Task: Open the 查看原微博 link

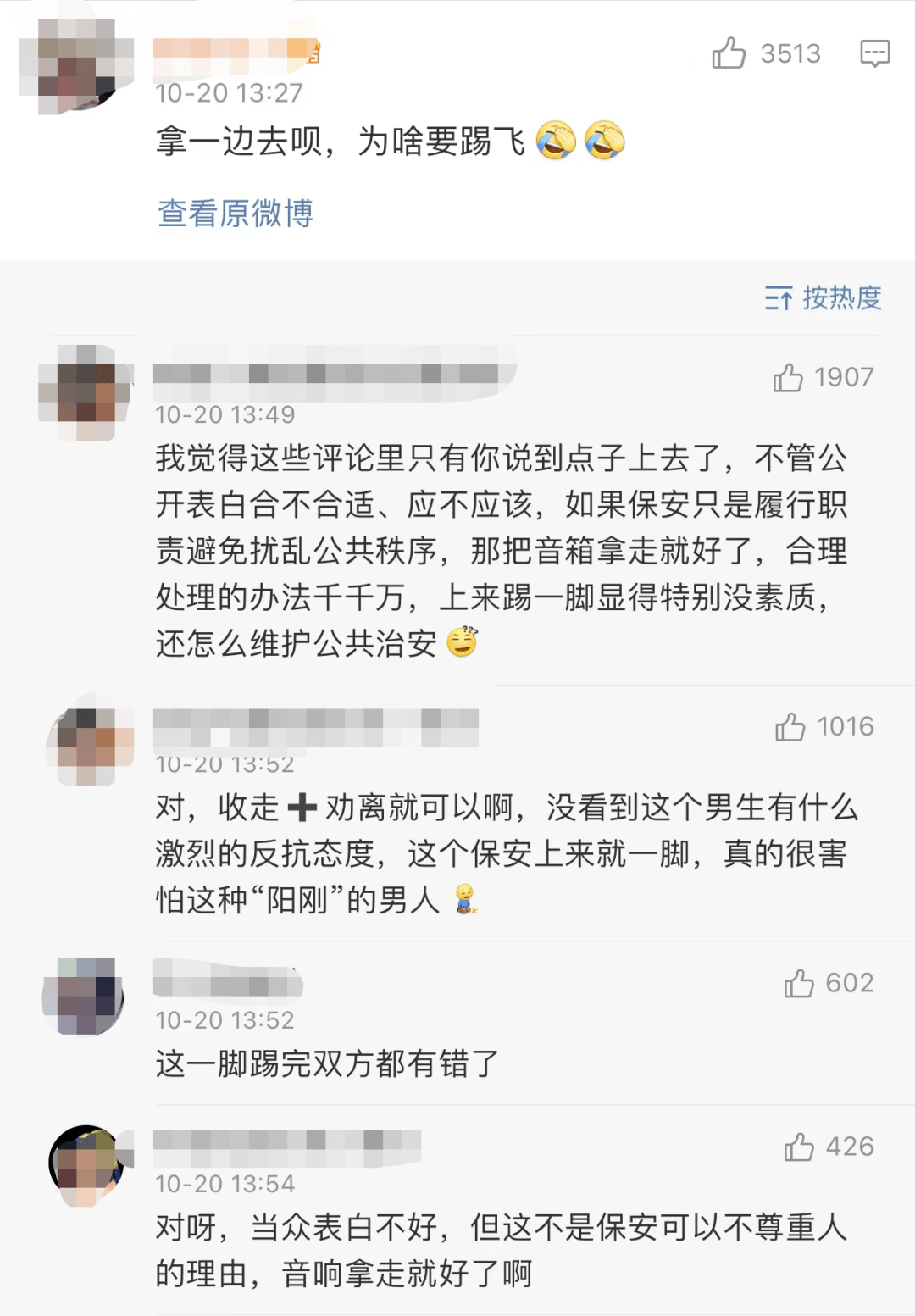Action: tap(236, 213)
